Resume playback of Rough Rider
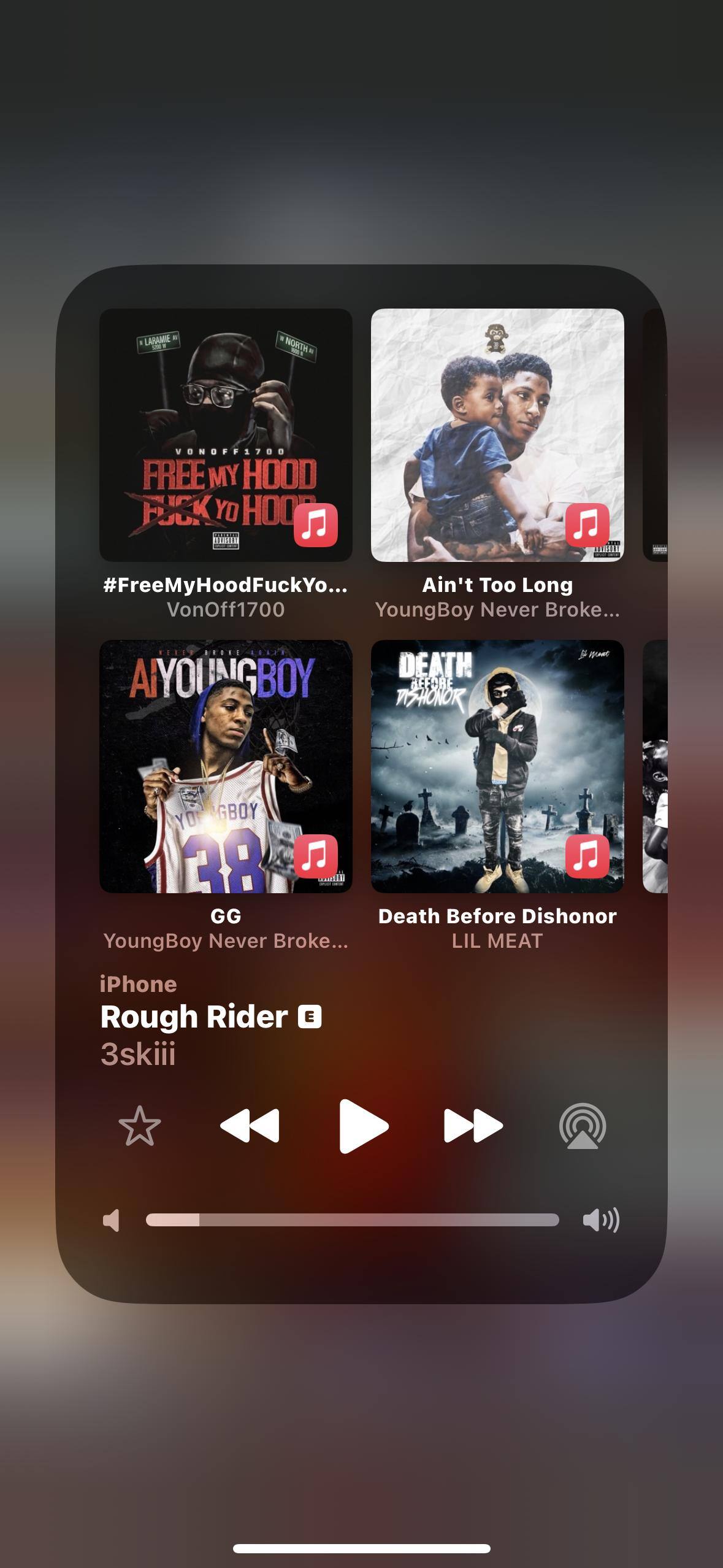 pyautogui.click(x=362, y=1126)
